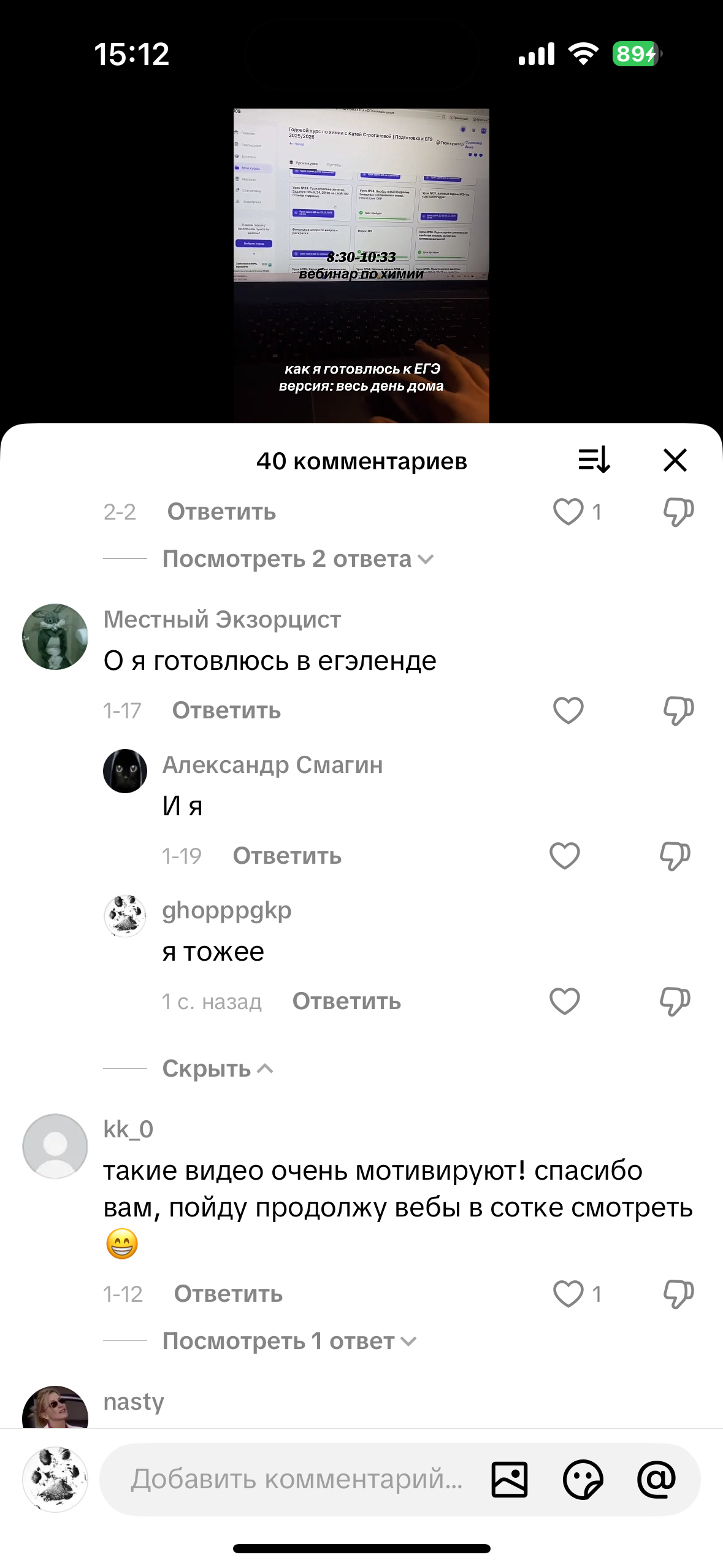Open Местный Экзорцист's profile avatar

point(55,637)
